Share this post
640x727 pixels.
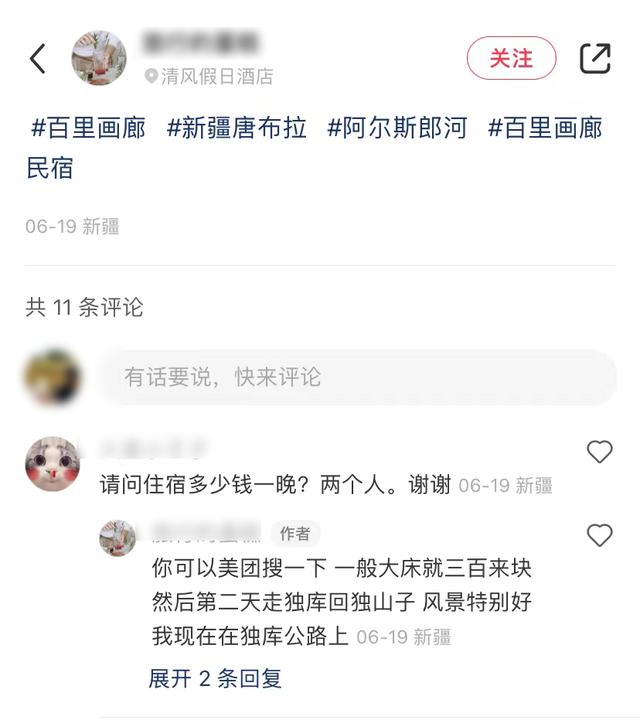click(595, 58)
